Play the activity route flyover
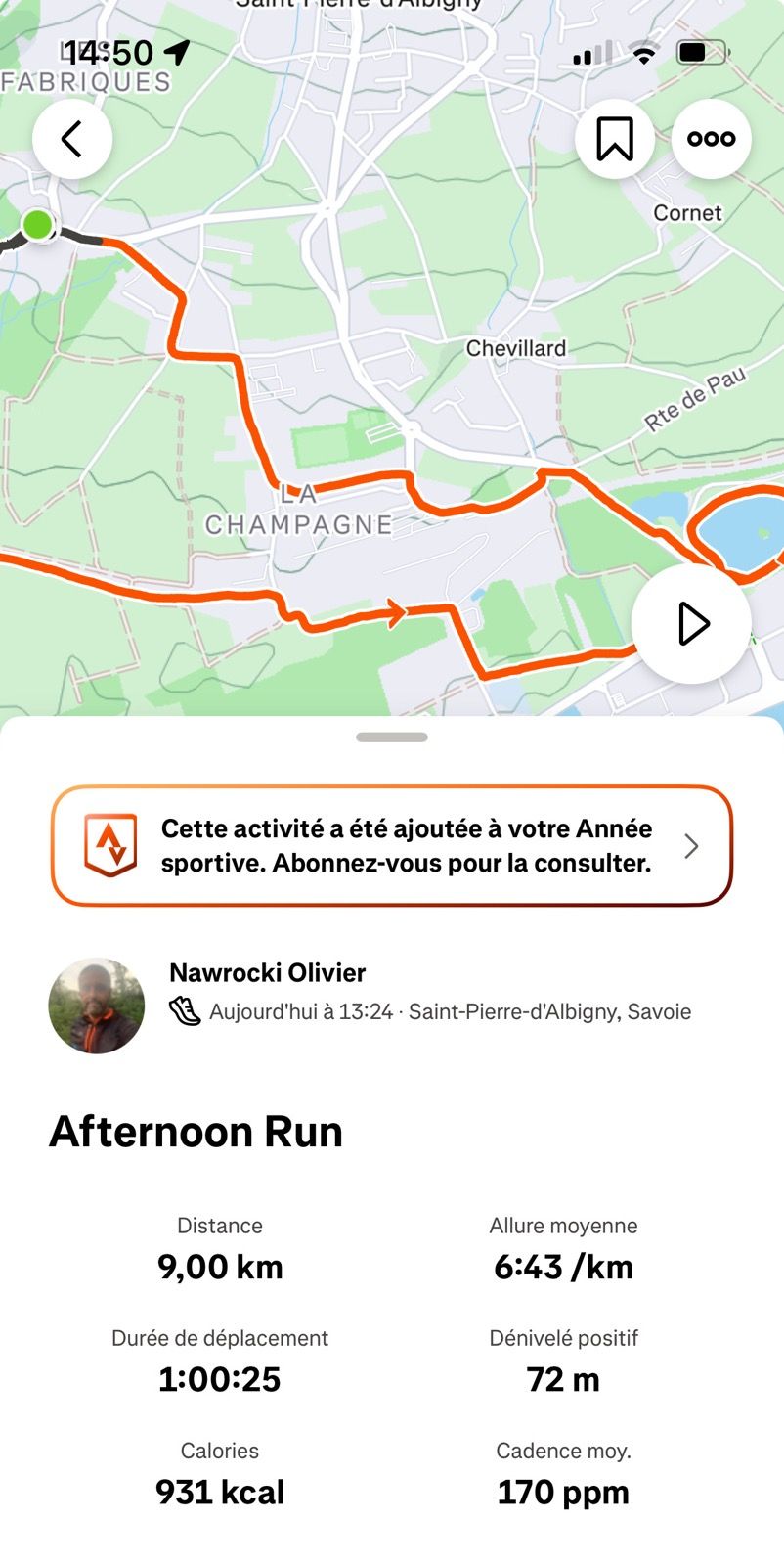This screenshot has width=784, height=1565. (691, 623)
